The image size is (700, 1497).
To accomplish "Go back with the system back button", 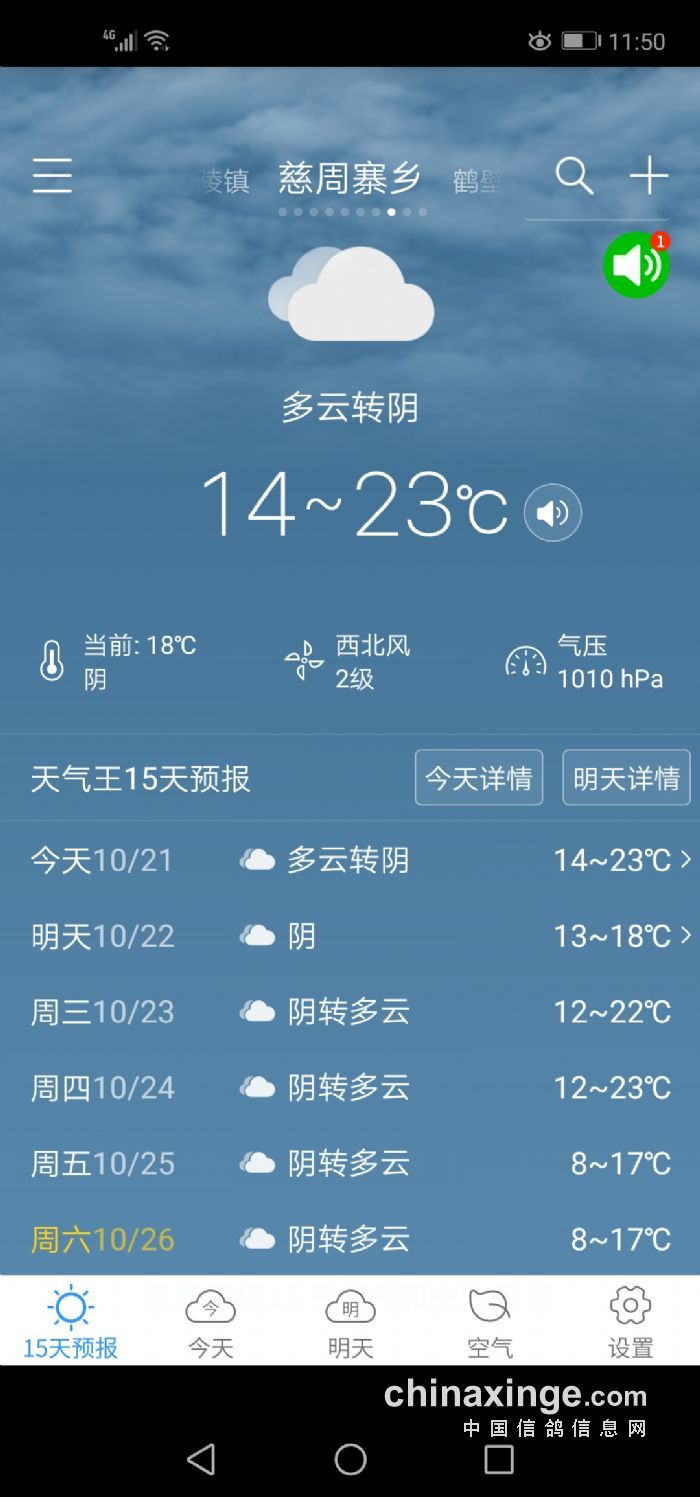I will tap(201, 1459).
